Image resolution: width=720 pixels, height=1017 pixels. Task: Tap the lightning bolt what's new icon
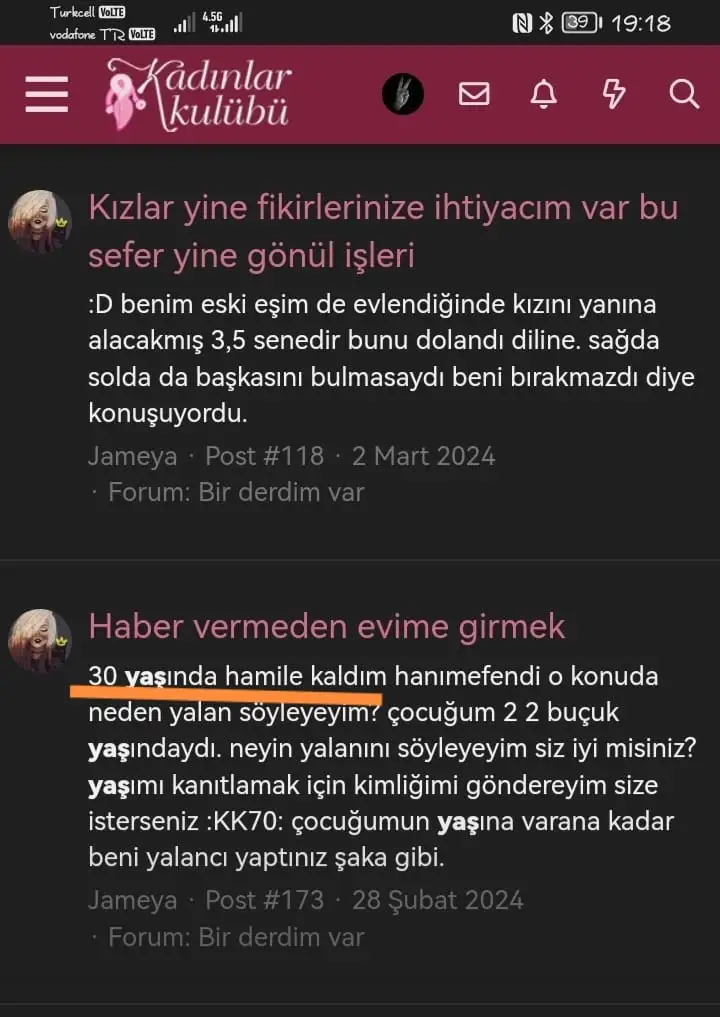[x=613, y=95]
